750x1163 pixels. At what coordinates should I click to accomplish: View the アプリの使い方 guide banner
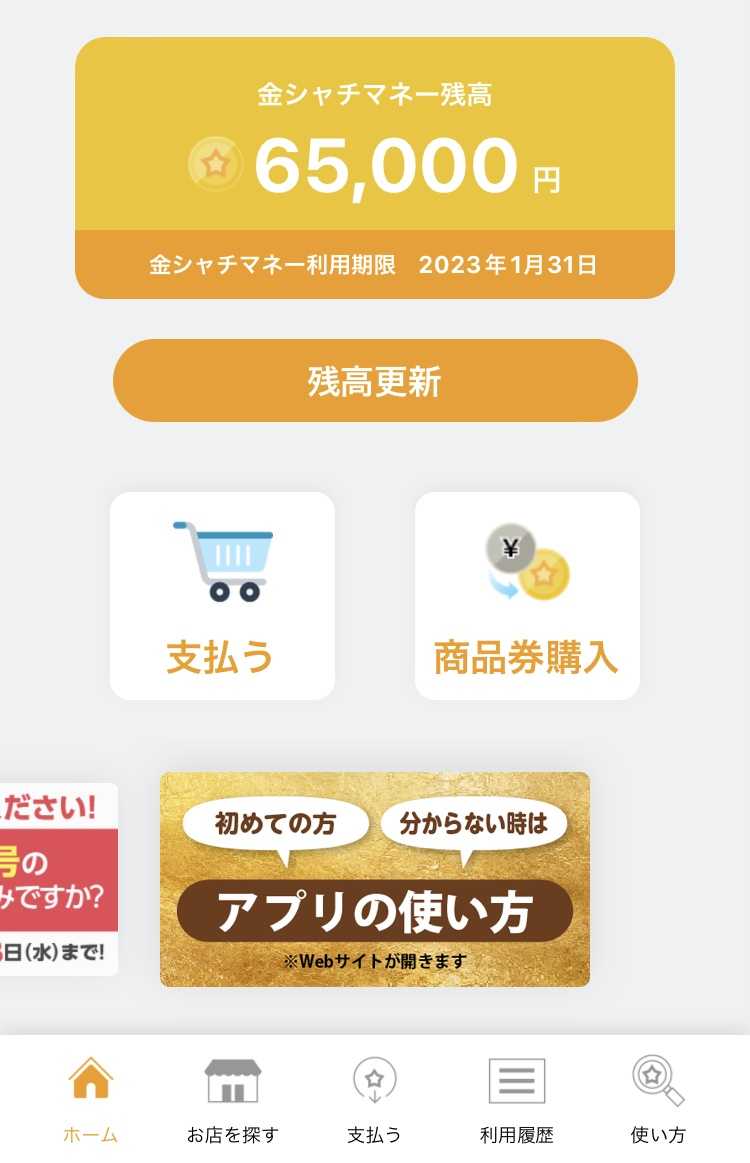coord(375,879)
